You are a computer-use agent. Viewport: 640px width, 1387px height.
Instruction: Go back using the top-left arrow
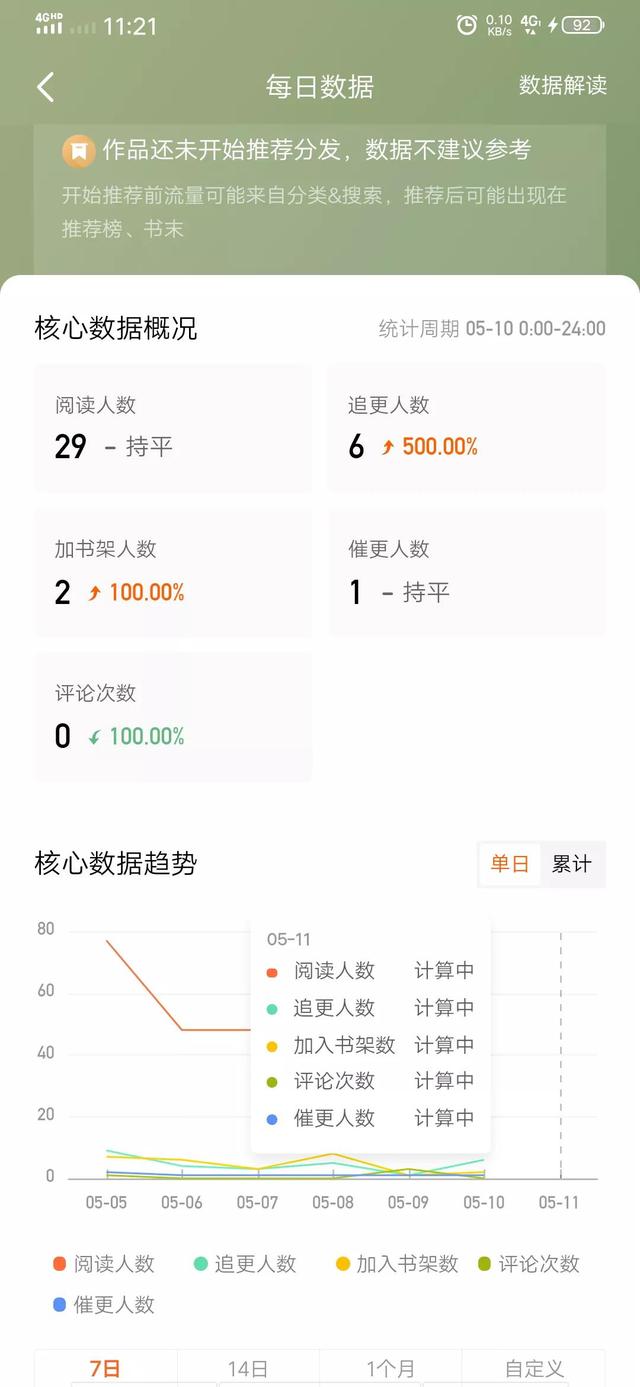click(x=45, y=87)
